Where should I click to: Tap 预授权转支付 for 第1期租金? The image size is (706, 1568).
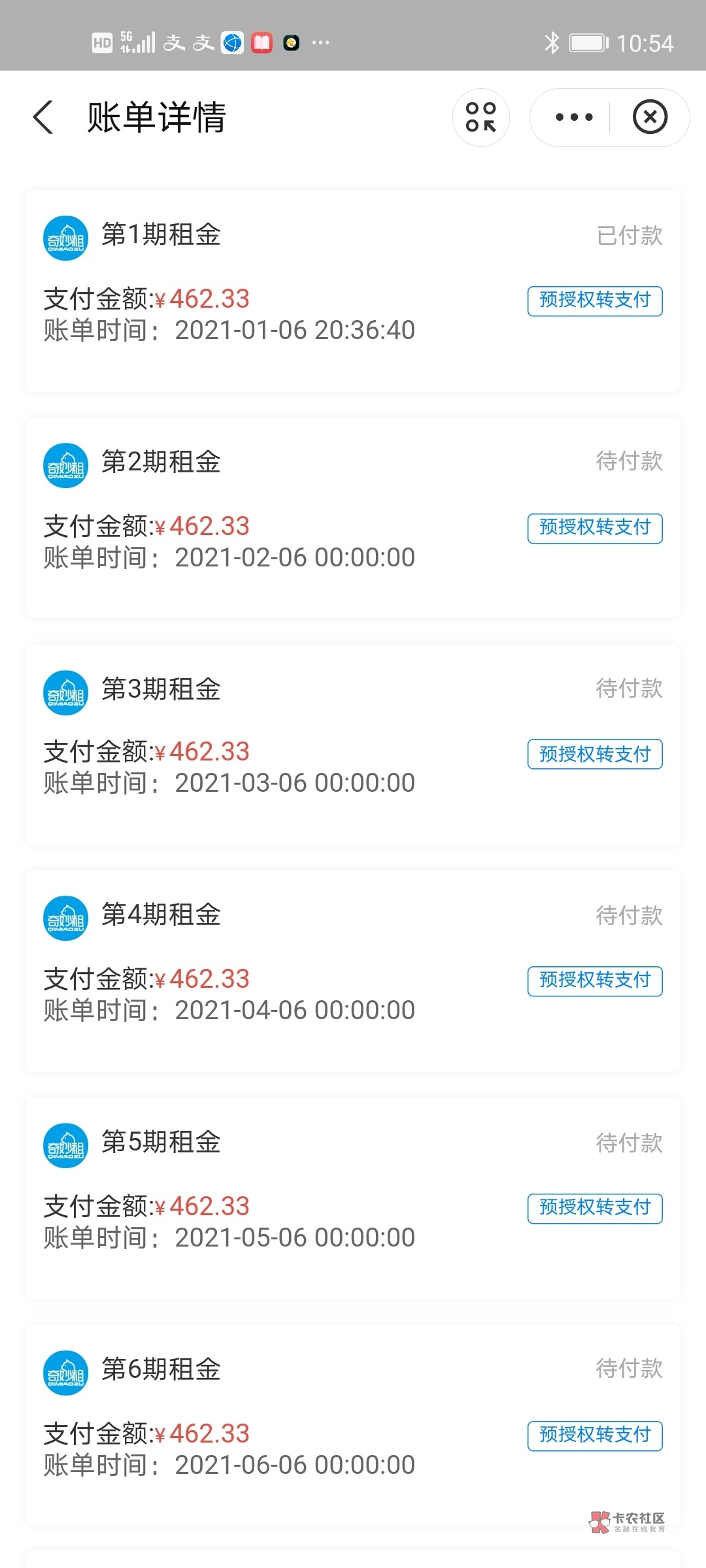click(x=595, y=301)
